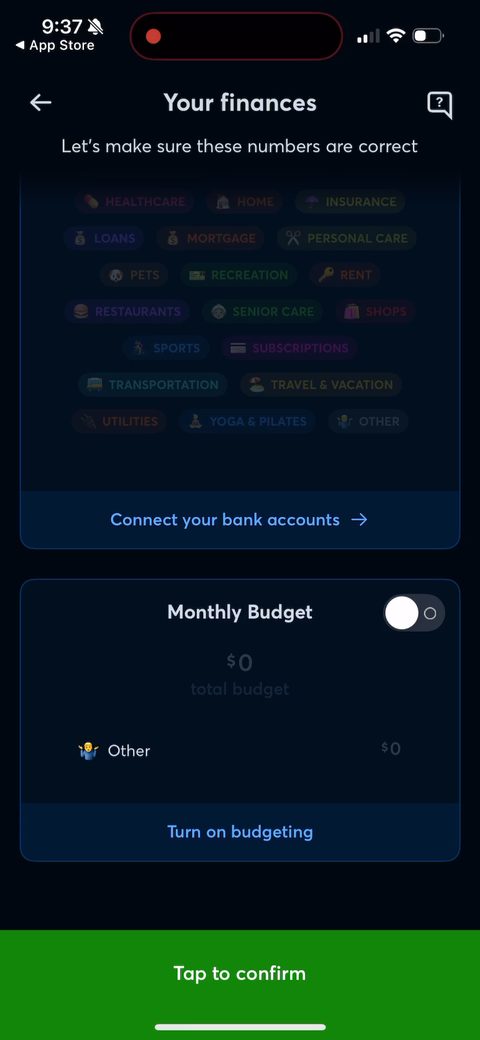The image size is (480, 1040).
Task: Go back with the top-left arrow
Action: point(40,103)
